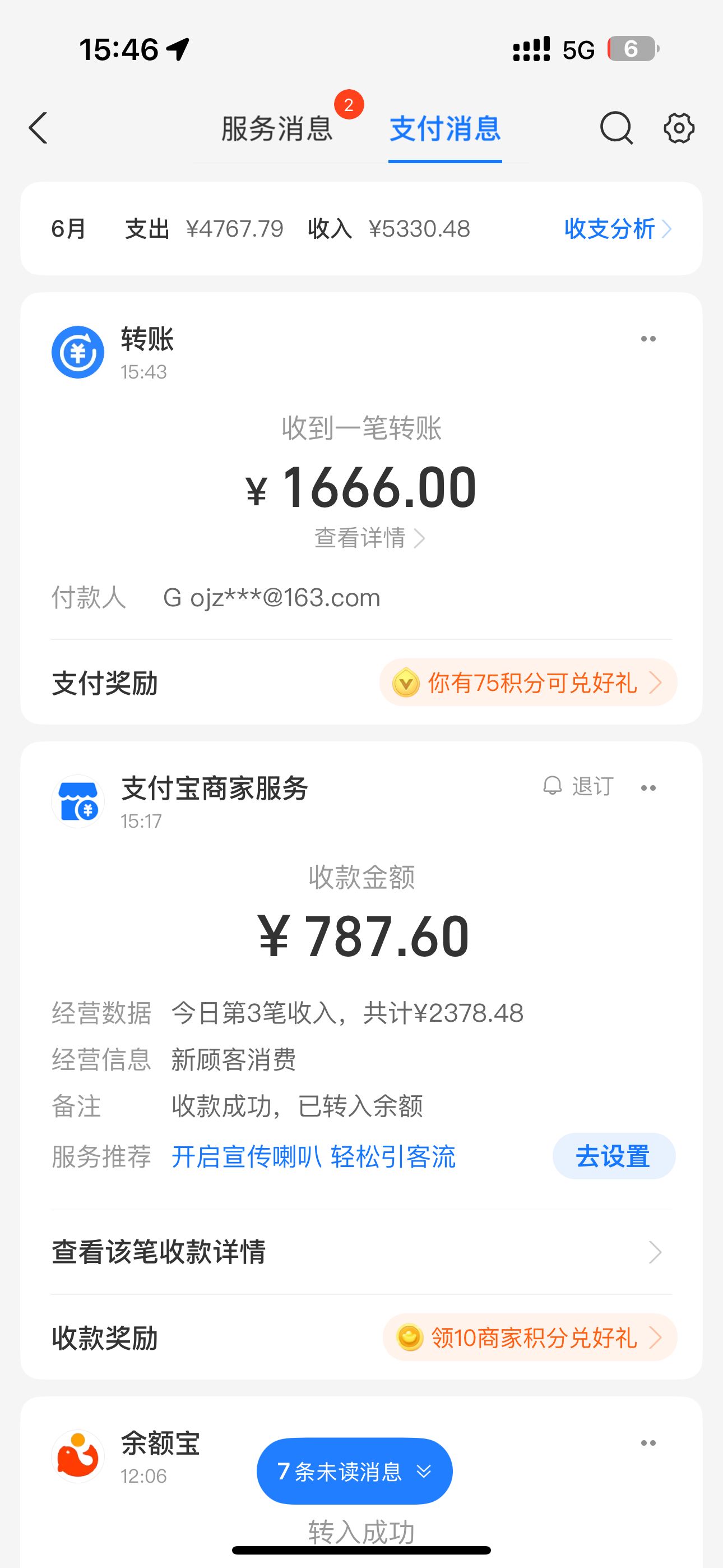Open more options on the 余额宝 card
723x1568 pixels.
pos(648,1443)
